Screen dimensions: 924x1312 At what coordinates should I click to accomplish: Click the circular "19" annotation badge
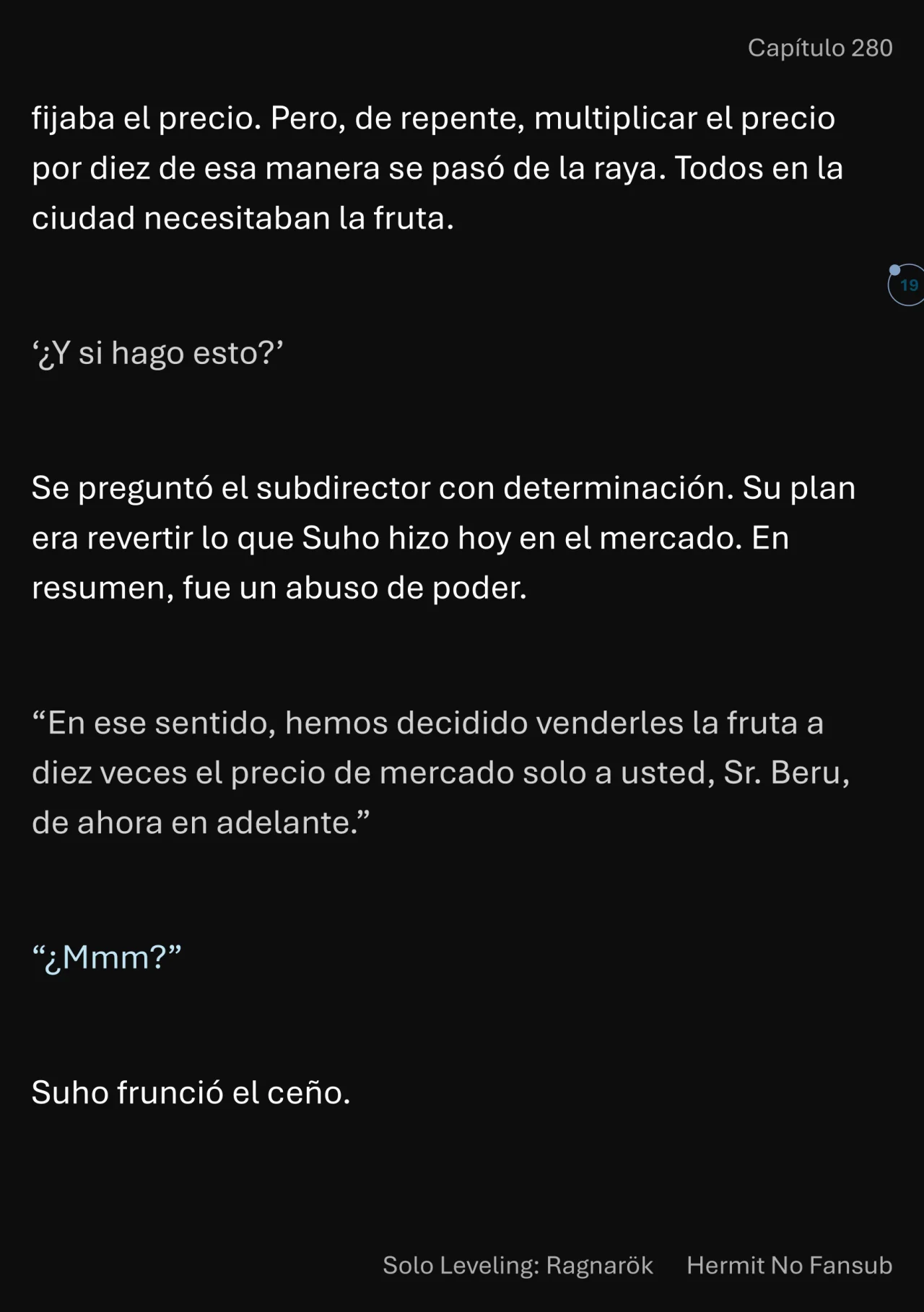pyautogui.click(x=908, y=286)
